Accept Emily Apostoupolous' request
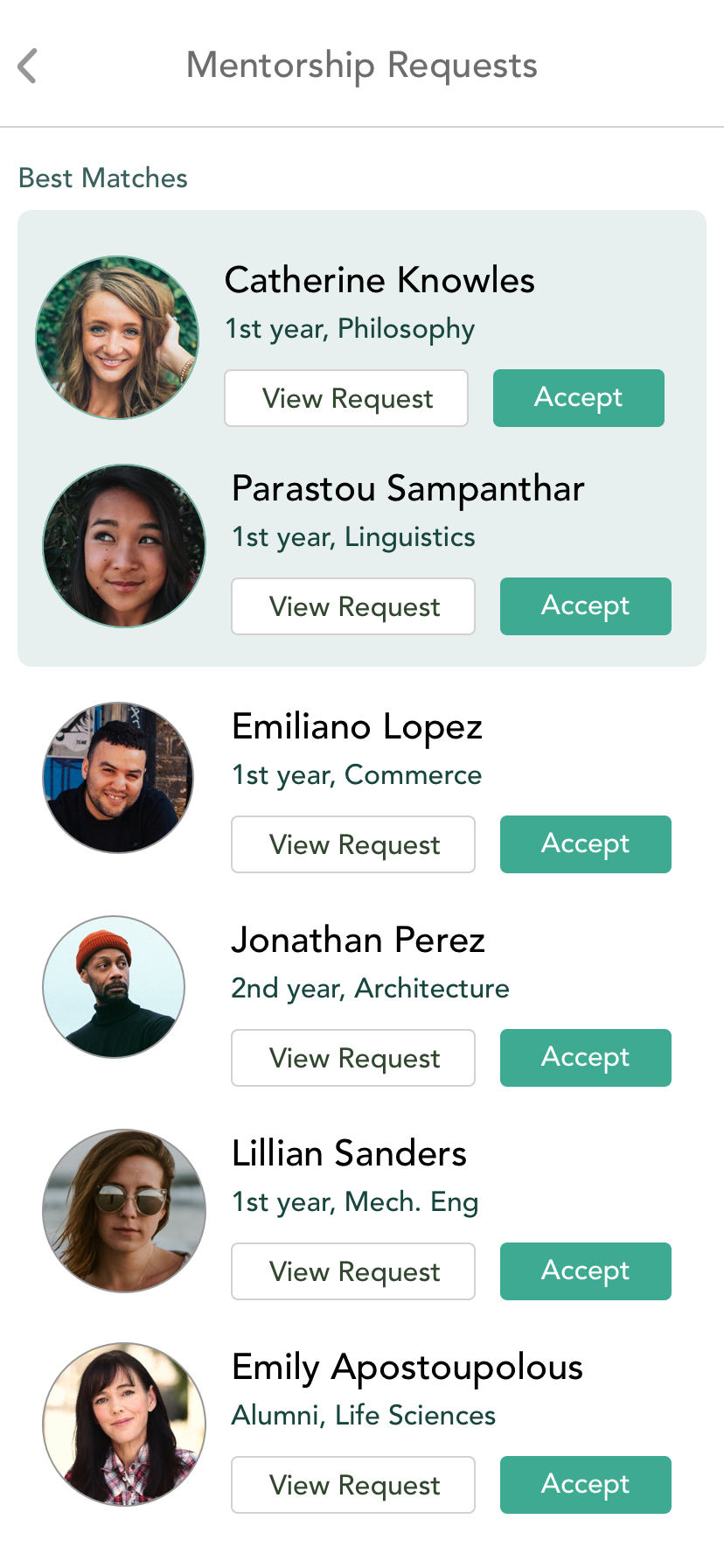 [586, 1485]
